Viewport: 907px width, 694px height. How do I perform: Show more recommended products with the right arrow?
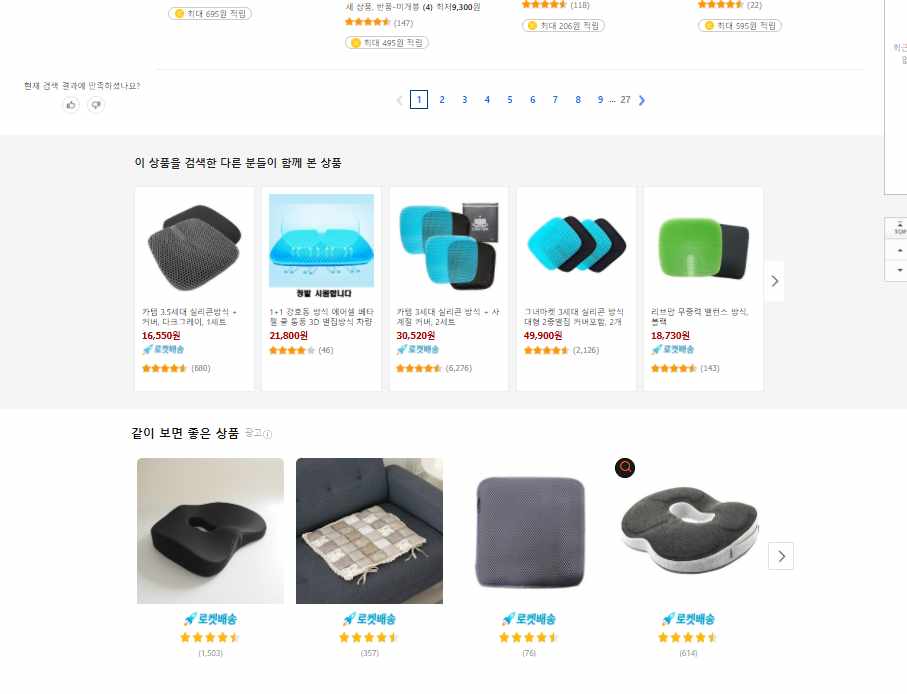point(781,556)
